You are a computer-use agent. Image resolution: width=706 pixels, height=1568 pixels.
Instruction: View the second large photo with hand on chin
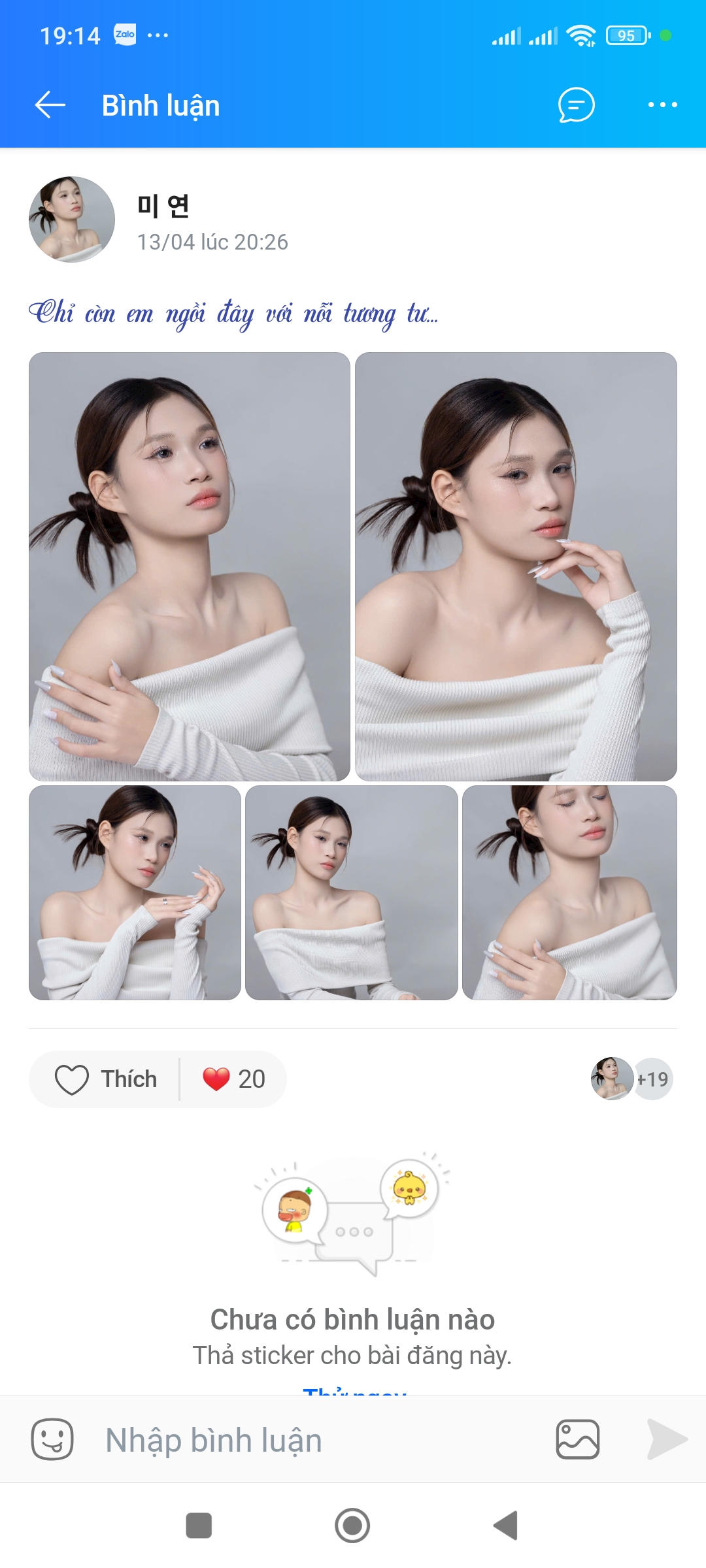516,566
